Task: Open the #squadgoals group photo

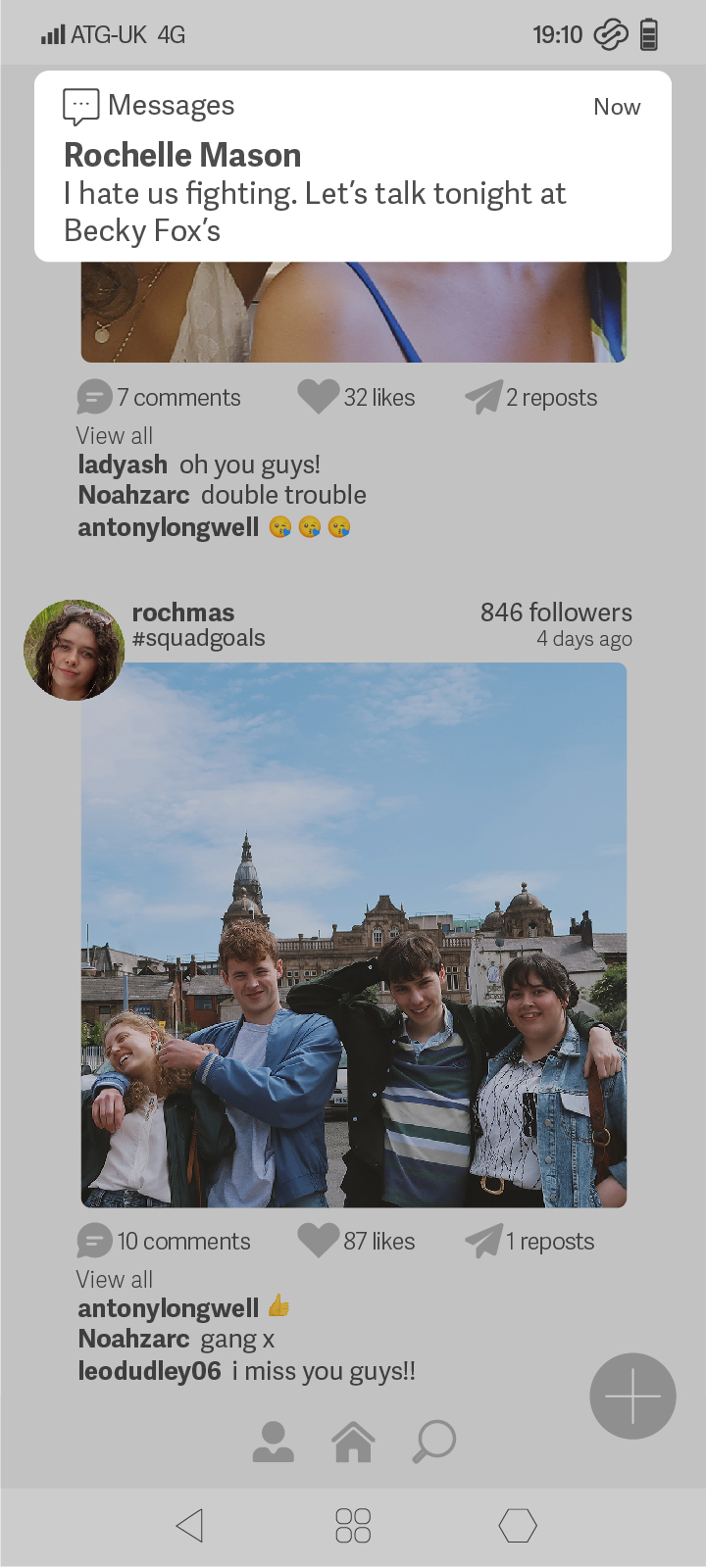Action: [353, 934]
